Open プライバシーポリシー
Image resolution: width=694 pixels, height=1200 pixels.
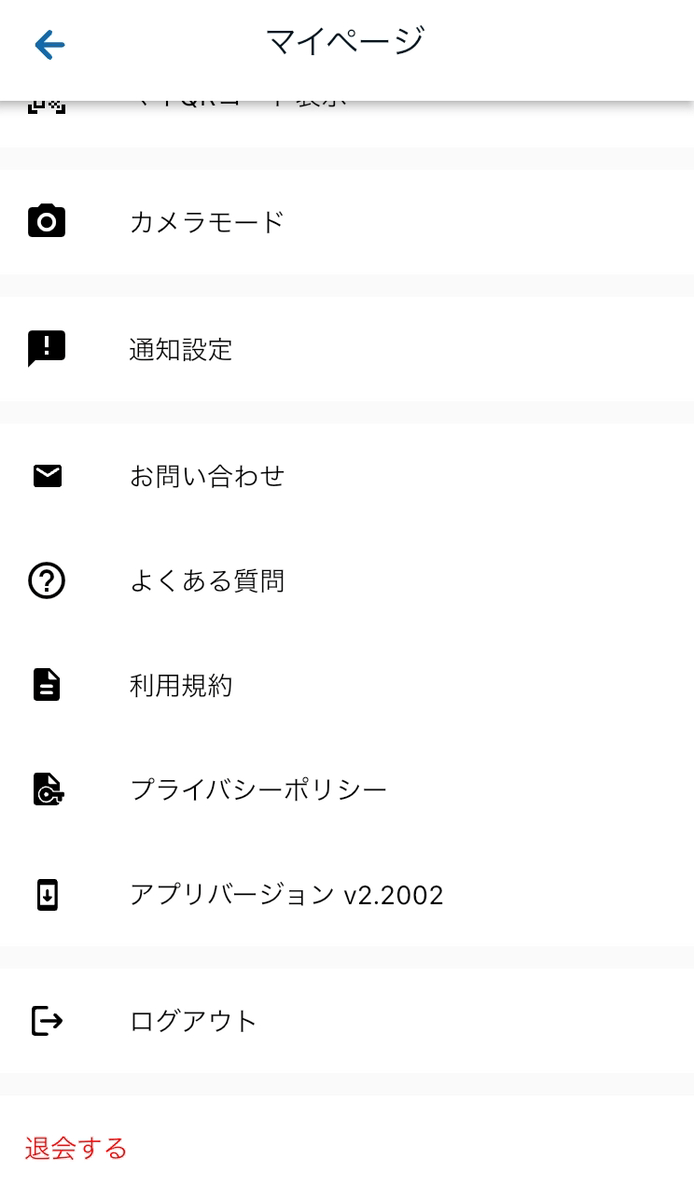[x=347, y=790]
